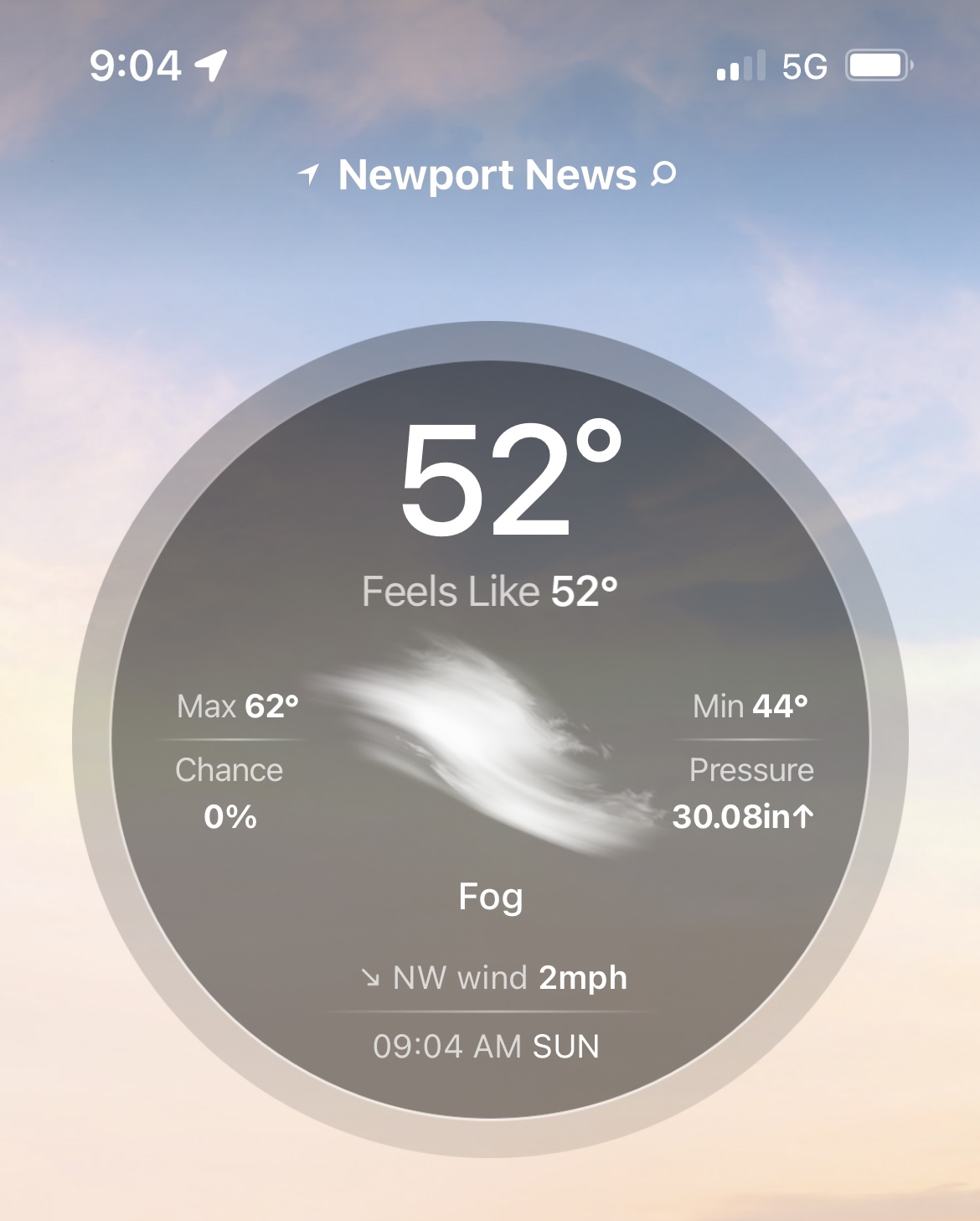Tap the Newport News location title
980x1221 pixels.
click(487, 175)
